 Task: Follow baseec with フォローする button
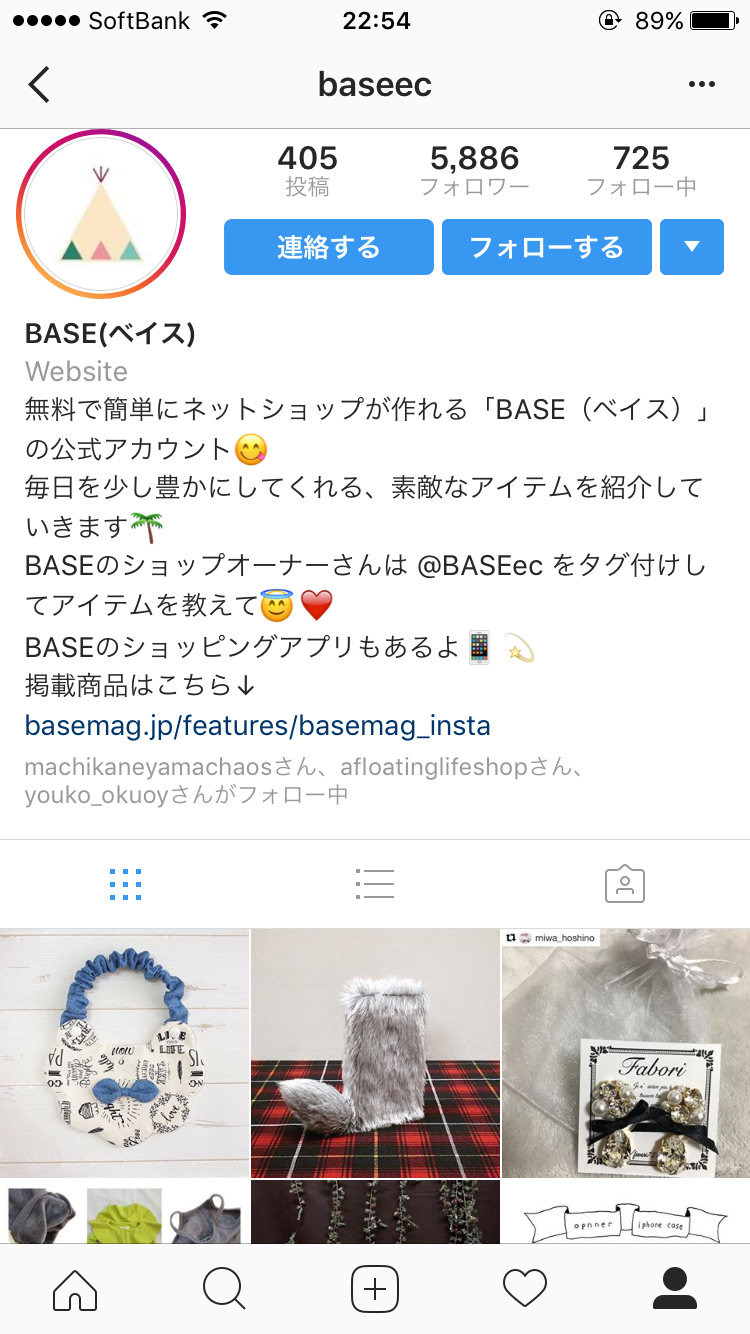coord(547,247)
